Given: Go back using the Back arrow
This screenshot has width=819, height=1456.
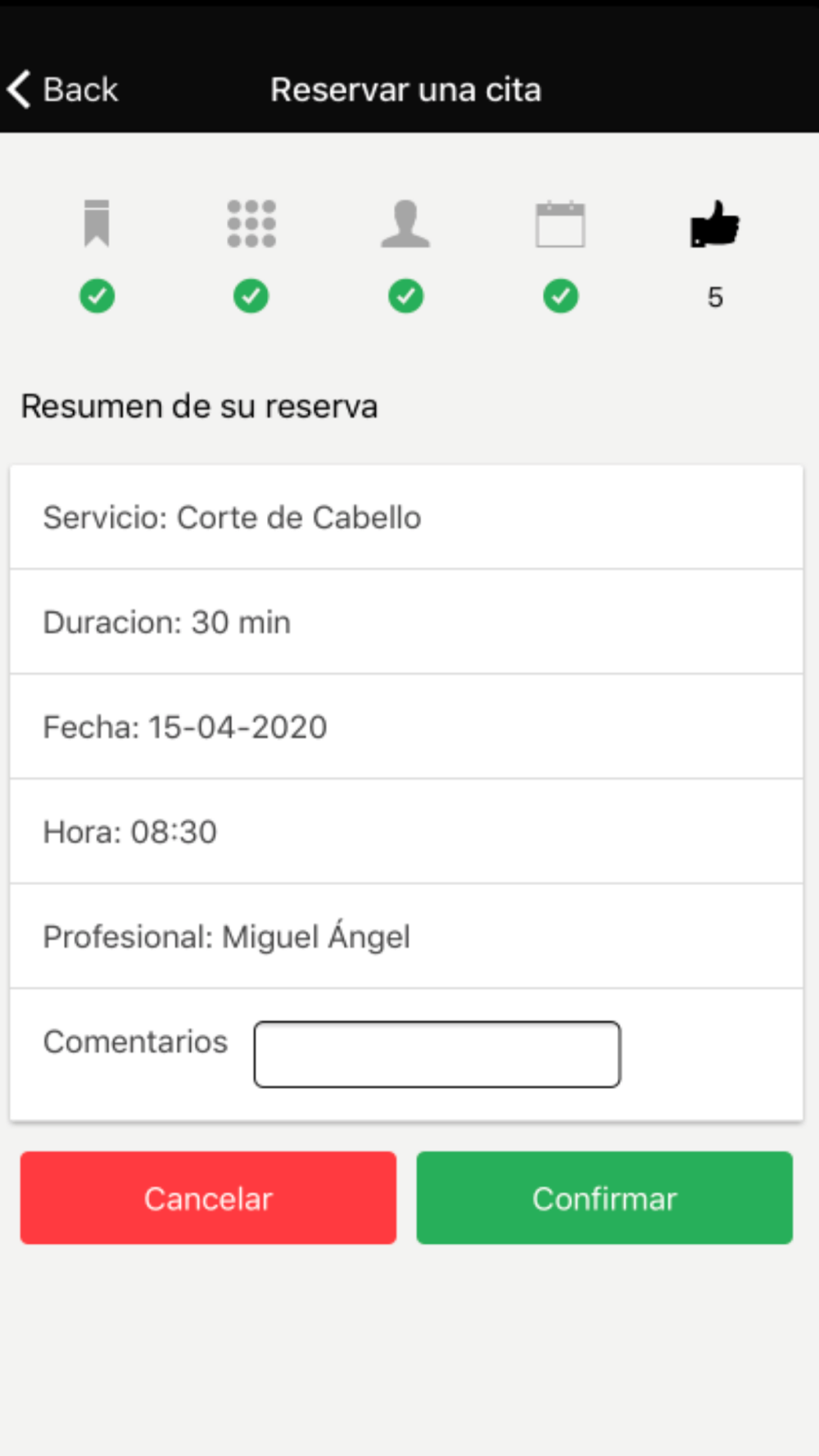Looking at the screenshot, I should 62,89.
